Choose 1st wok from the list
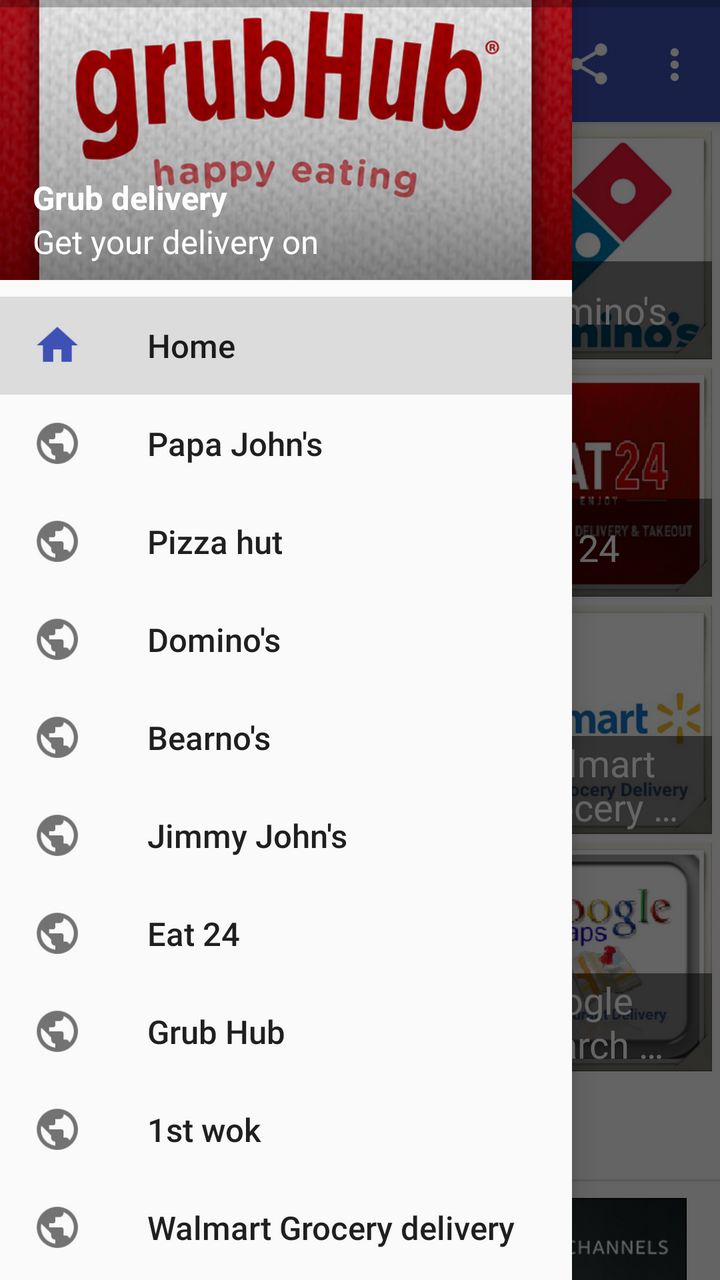The height and width of the screenshot is (1280, 720). click(204, 1129)
